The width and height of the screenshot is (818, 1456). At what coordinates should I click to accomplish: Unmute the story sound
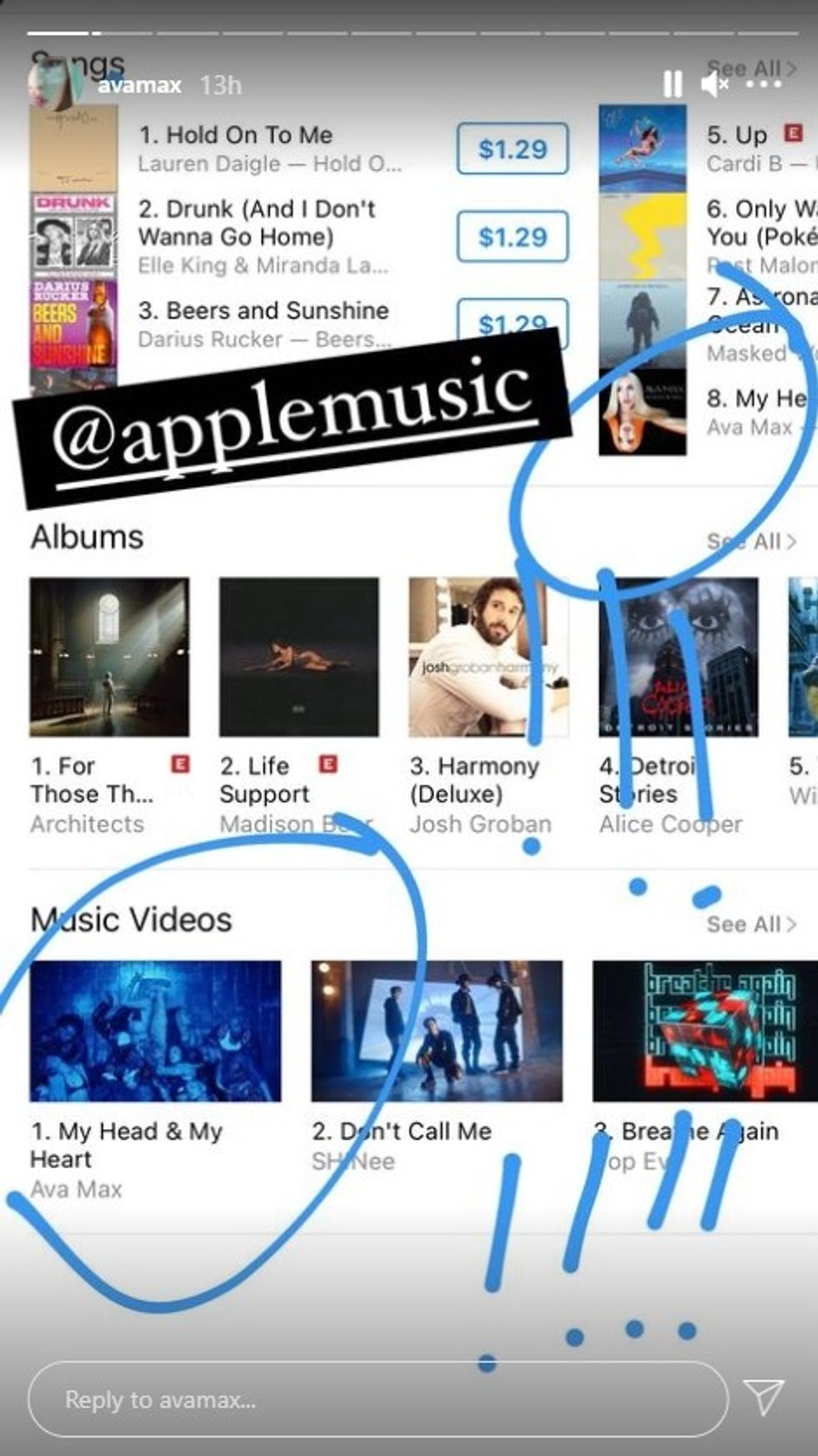pyautogui.click(x=714, y=84)
